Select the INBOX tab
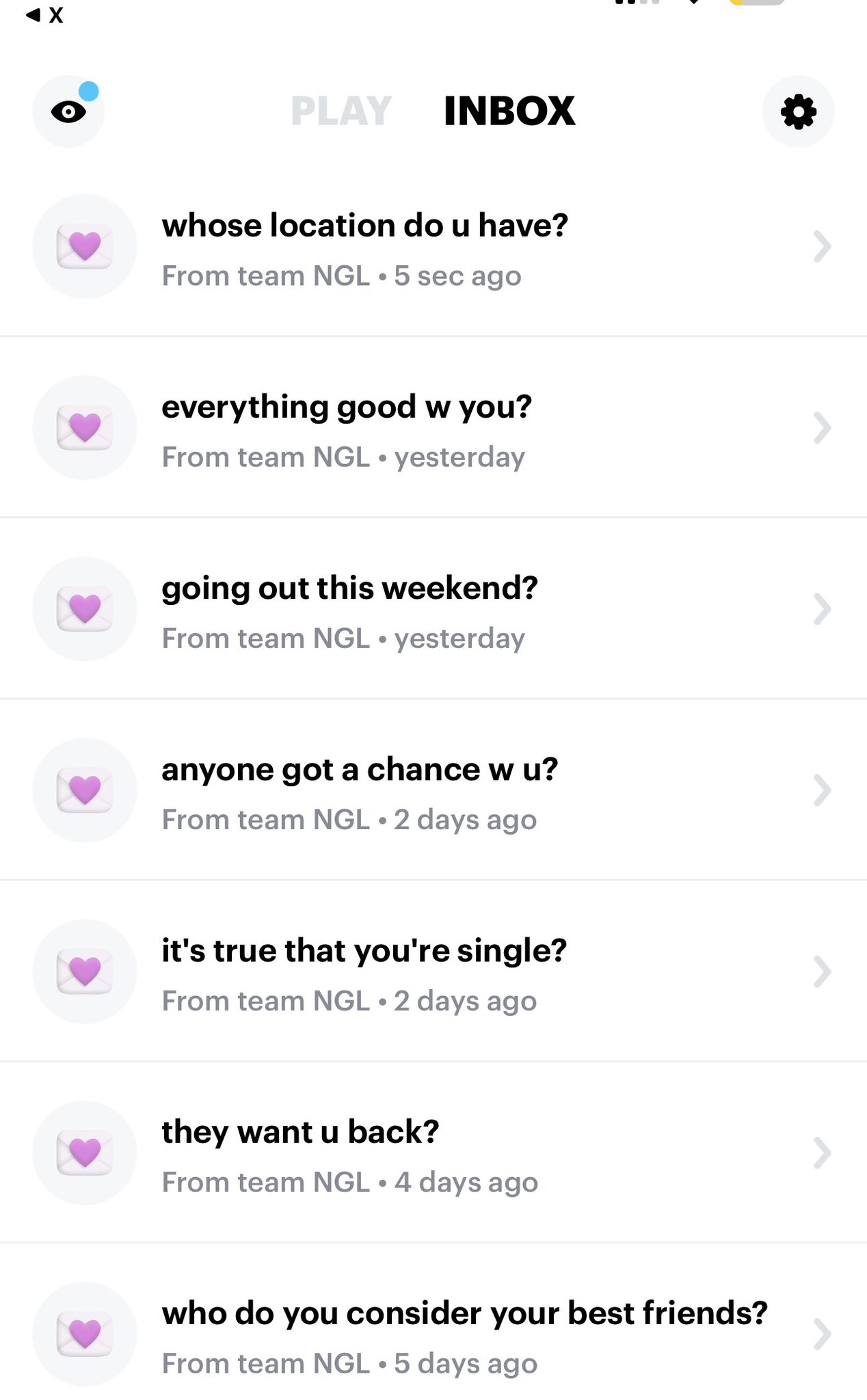This screenshot has height=1400, width=867. click(x=509, y=111)
